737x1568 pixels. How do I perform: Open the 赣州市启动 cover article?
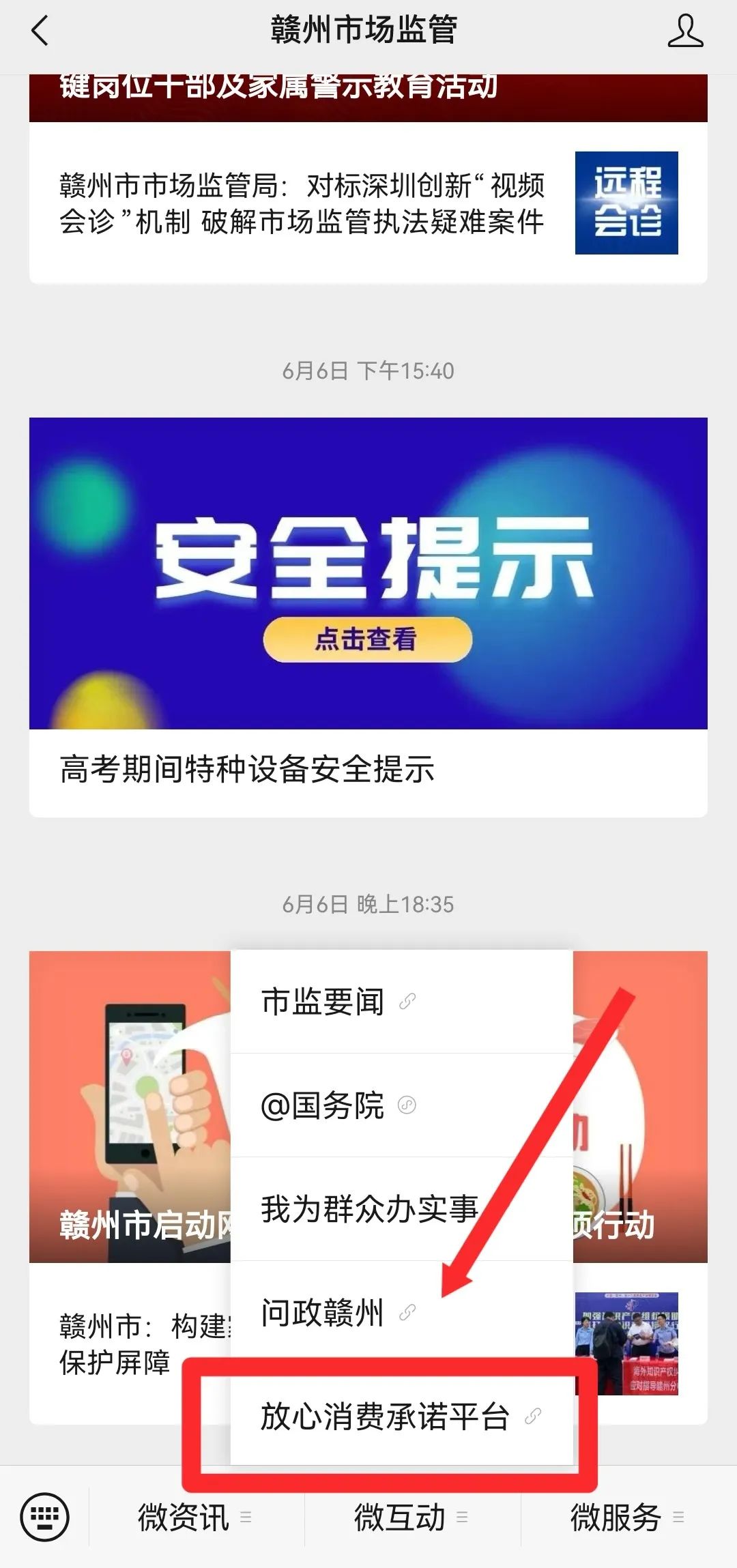coord(130,1105)
